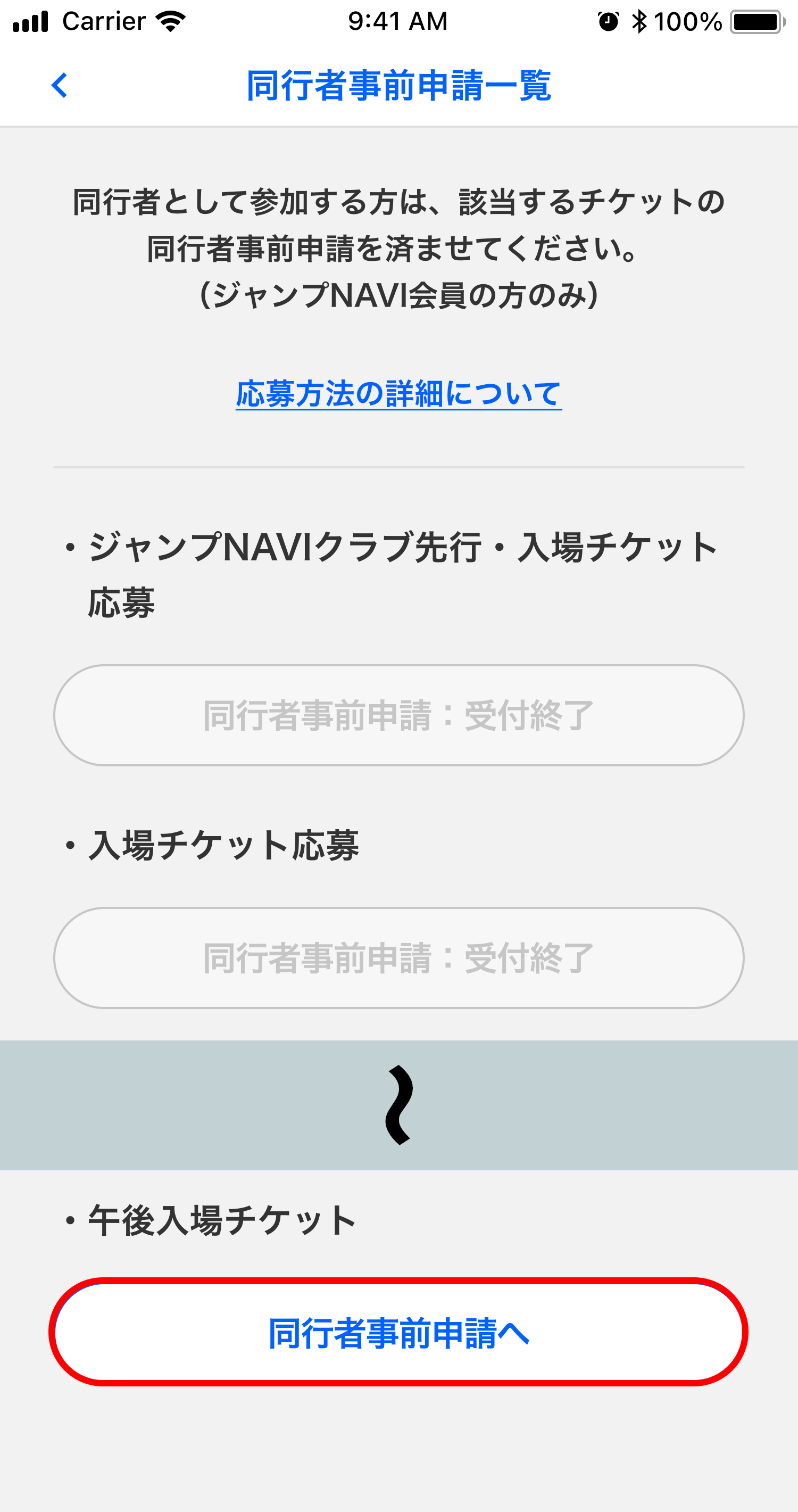Go back using the top-left arrow
Image resolution: width=798 pixels, height=1512 pixels.
pos(59,86)
